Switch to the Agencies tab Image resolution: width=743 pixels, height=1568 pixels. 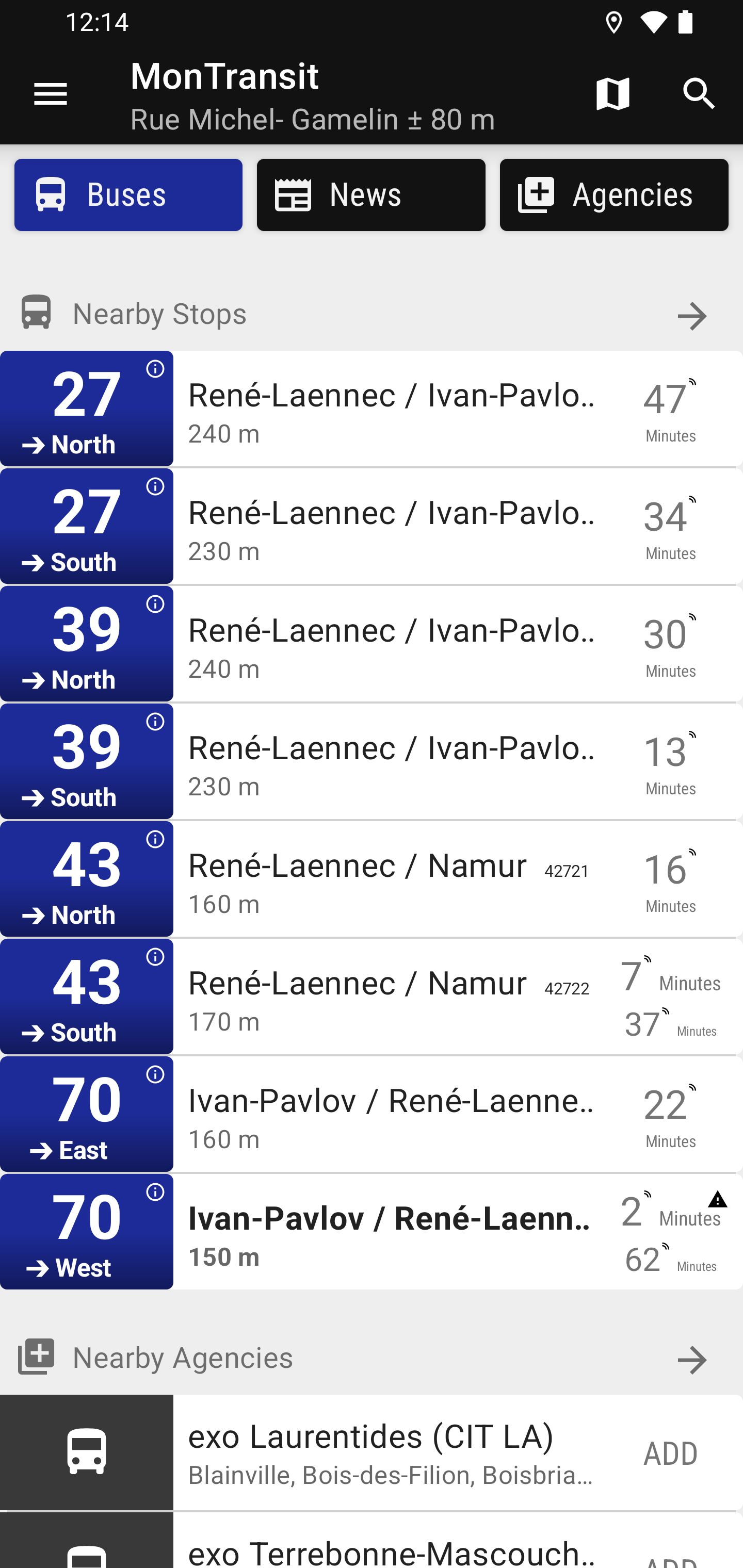tap(614, 195)
